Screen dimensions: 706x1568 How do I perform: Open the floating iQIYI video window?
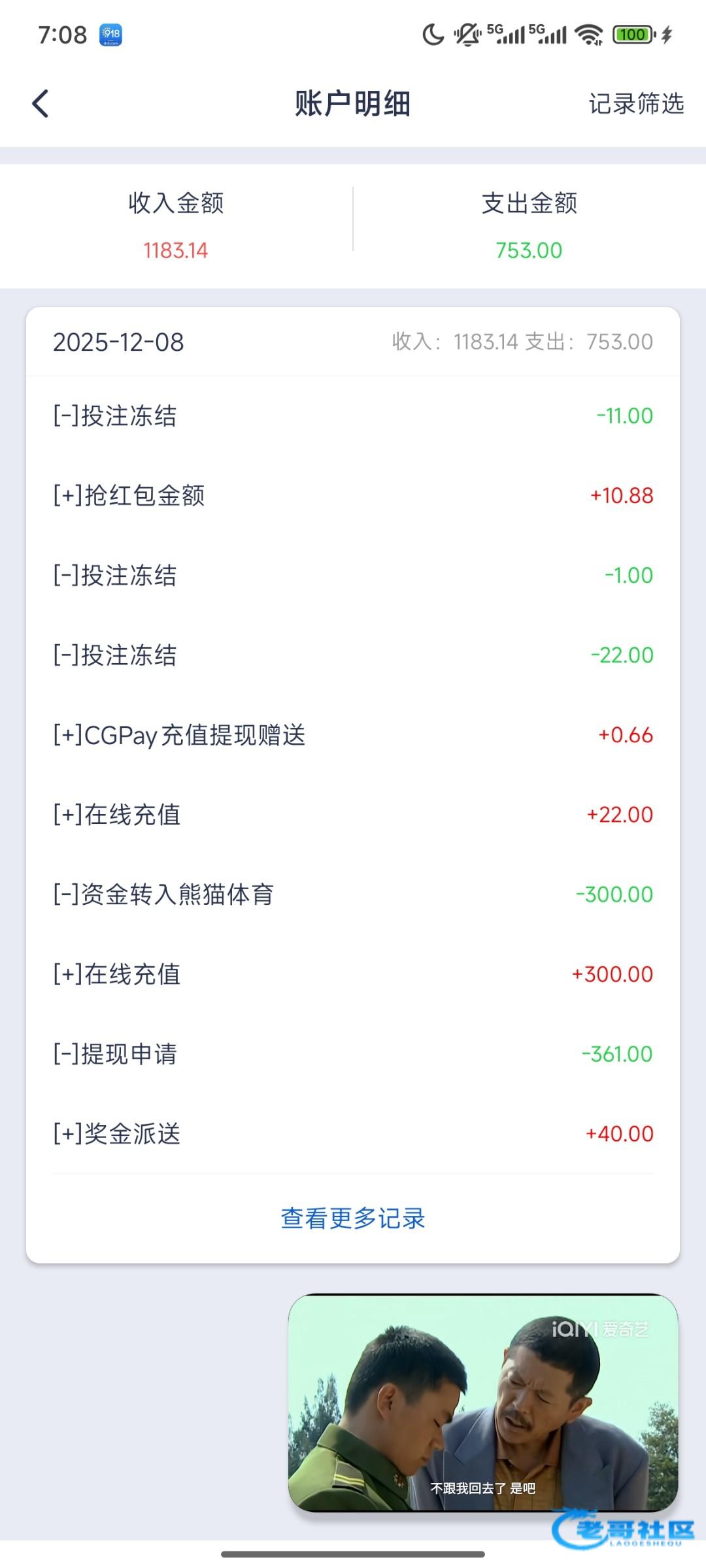pyautogui.click(x=482, y=1402)
